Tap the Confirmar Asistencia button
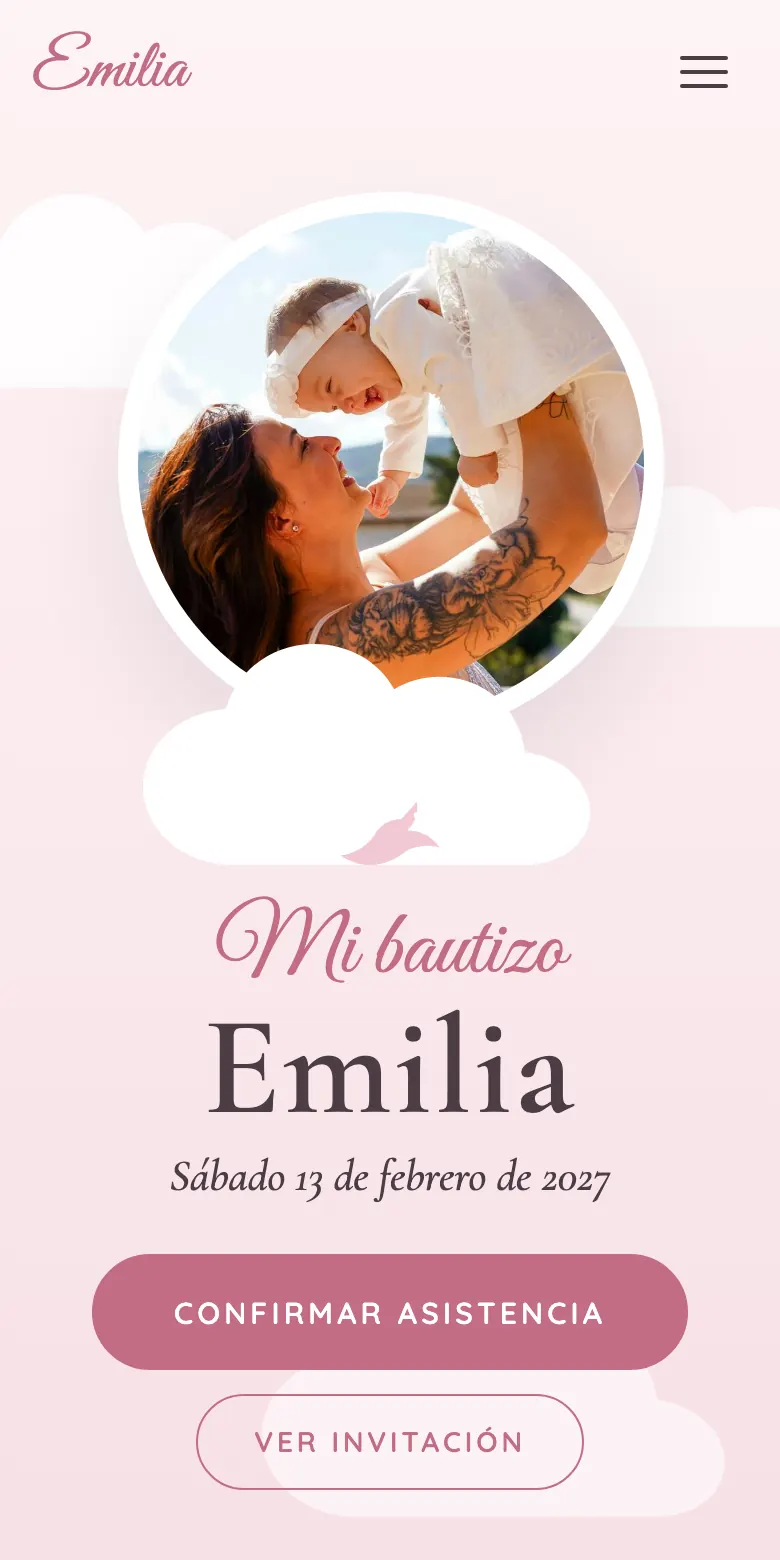Screen dimensions: 780x1560 tap(390, 1312)
